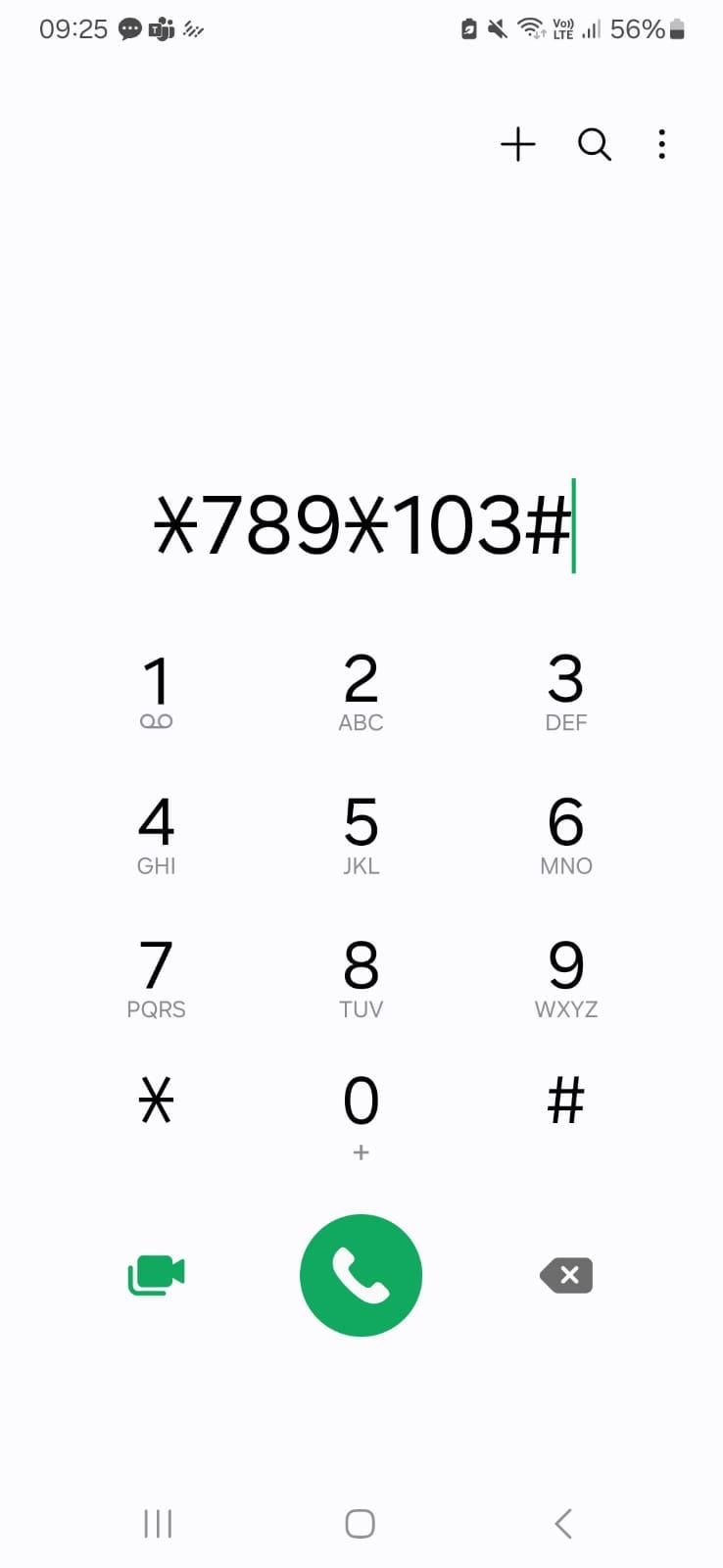This screenshot has height=1568, width=723.
Task: Delete the last entered character
Action: tap(566, 1275)
